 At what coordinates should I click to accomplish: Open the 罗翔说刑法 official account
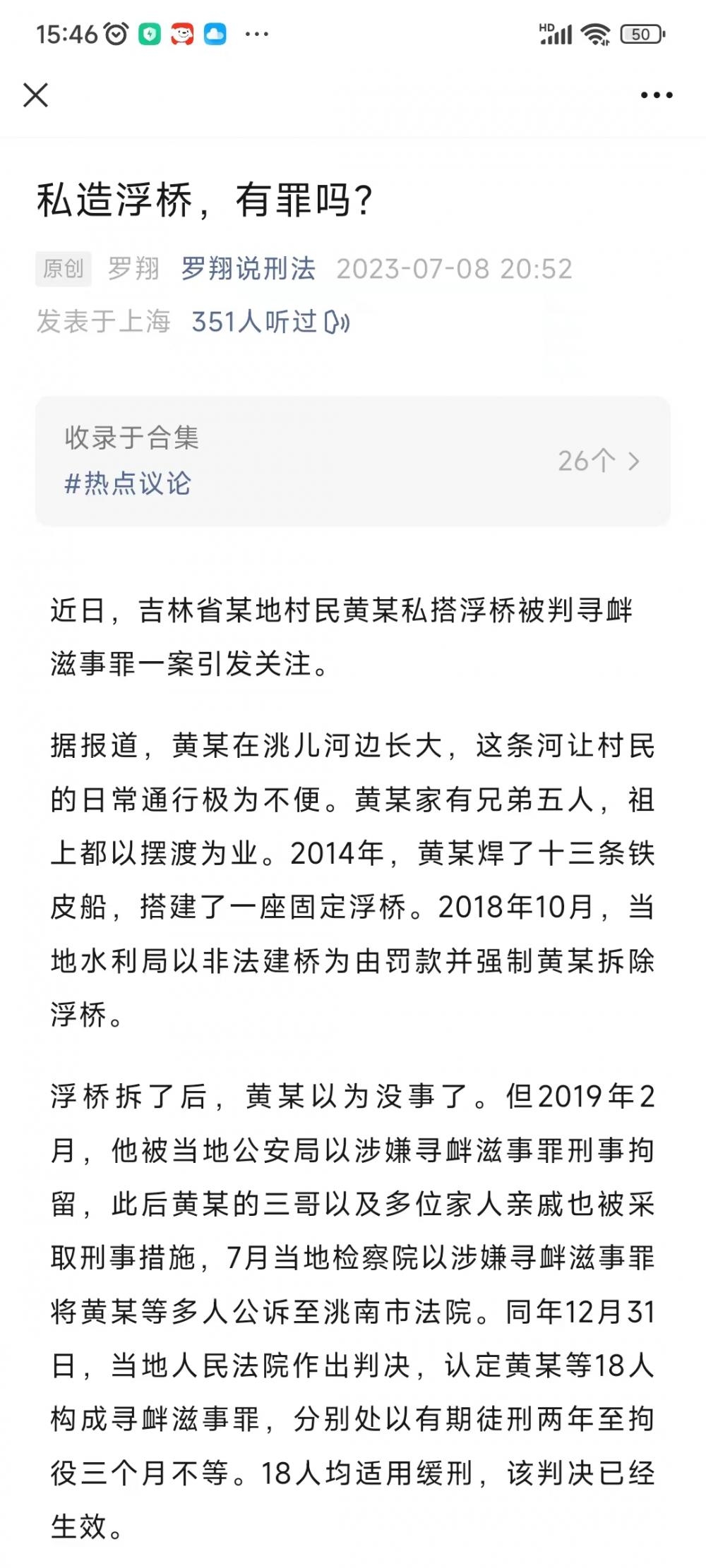248,269
